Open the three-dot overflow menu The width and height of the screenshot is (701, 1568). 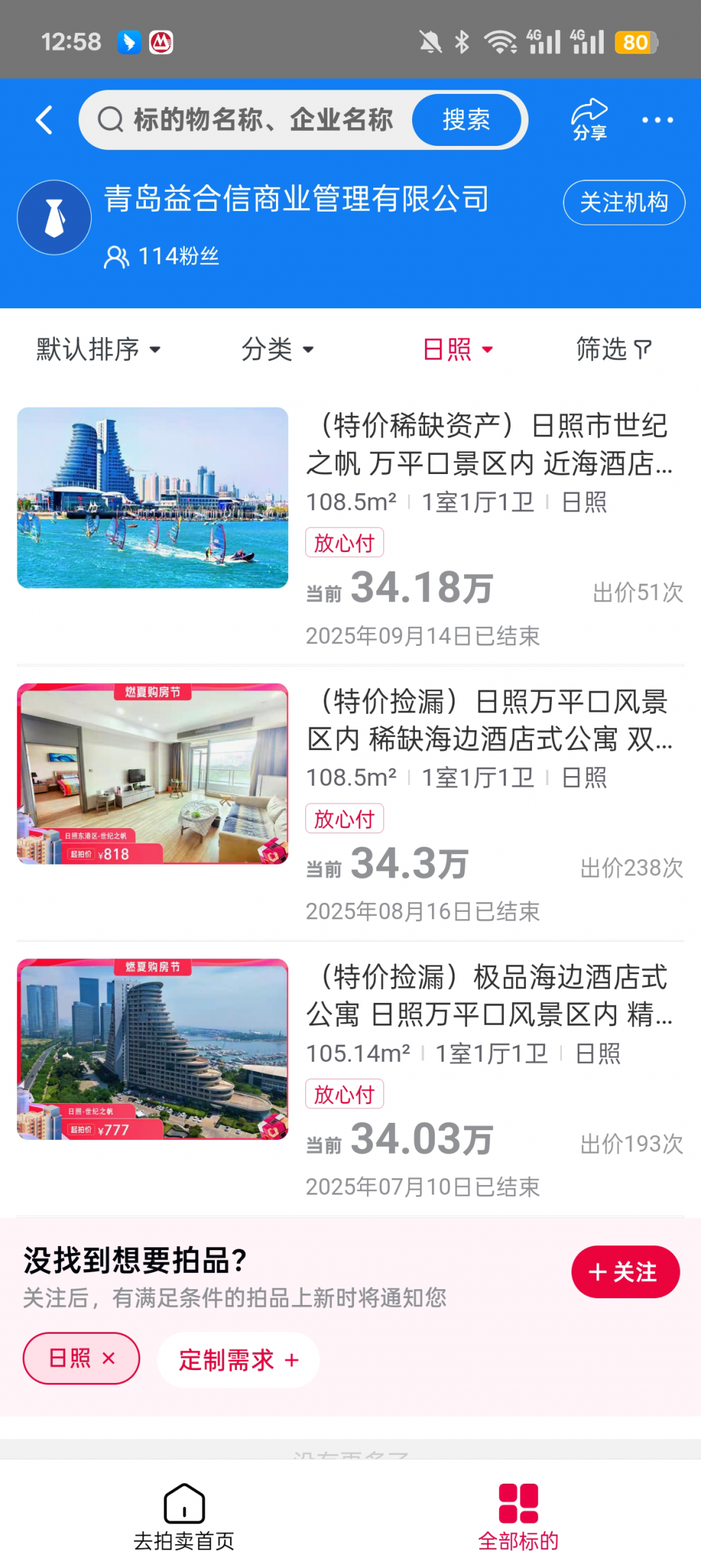point(657,121)
